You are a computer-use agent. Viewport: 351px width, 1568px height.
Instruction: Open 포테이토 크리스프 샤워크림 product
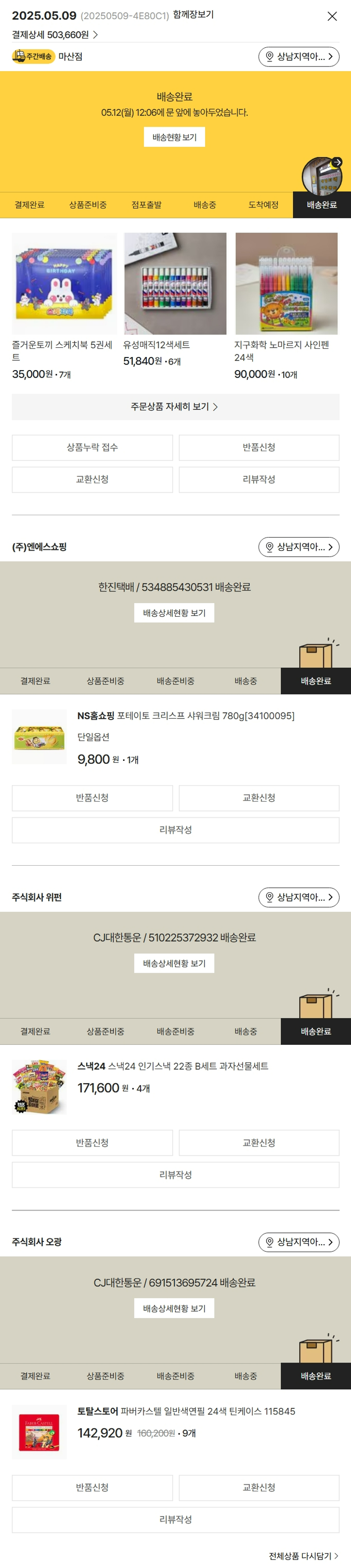click(x=185, y=716)
